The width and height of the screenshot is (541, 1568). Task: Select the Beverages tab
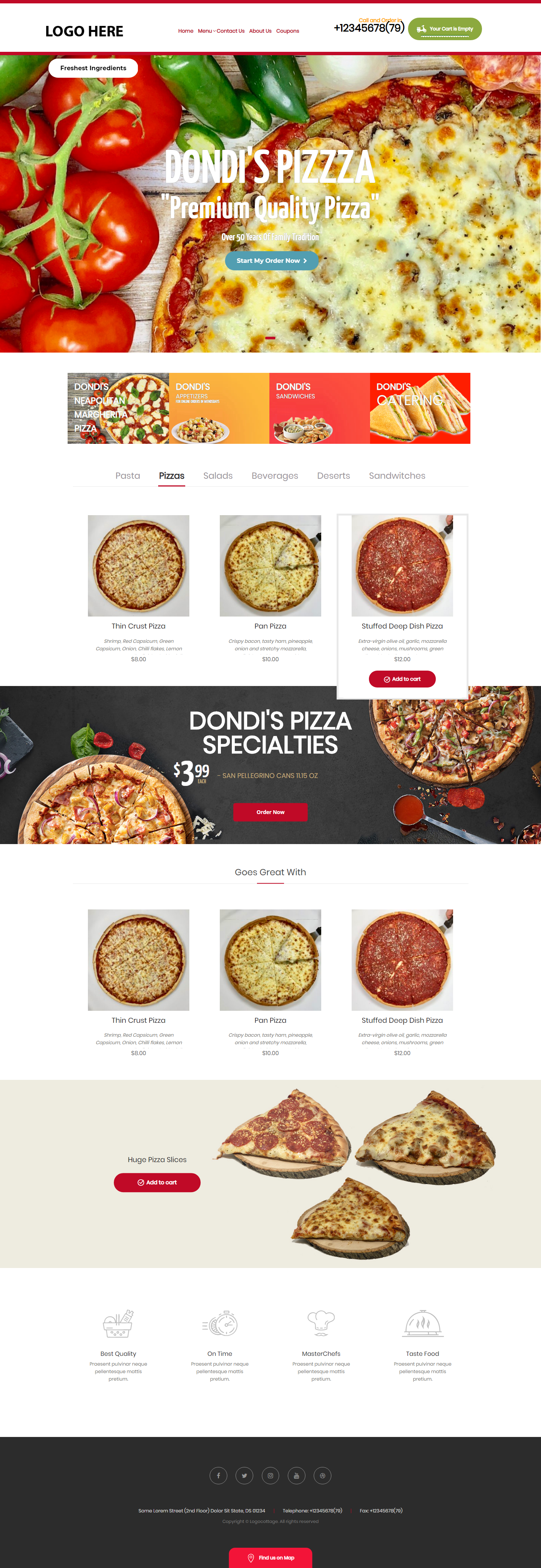coord(275,476)
